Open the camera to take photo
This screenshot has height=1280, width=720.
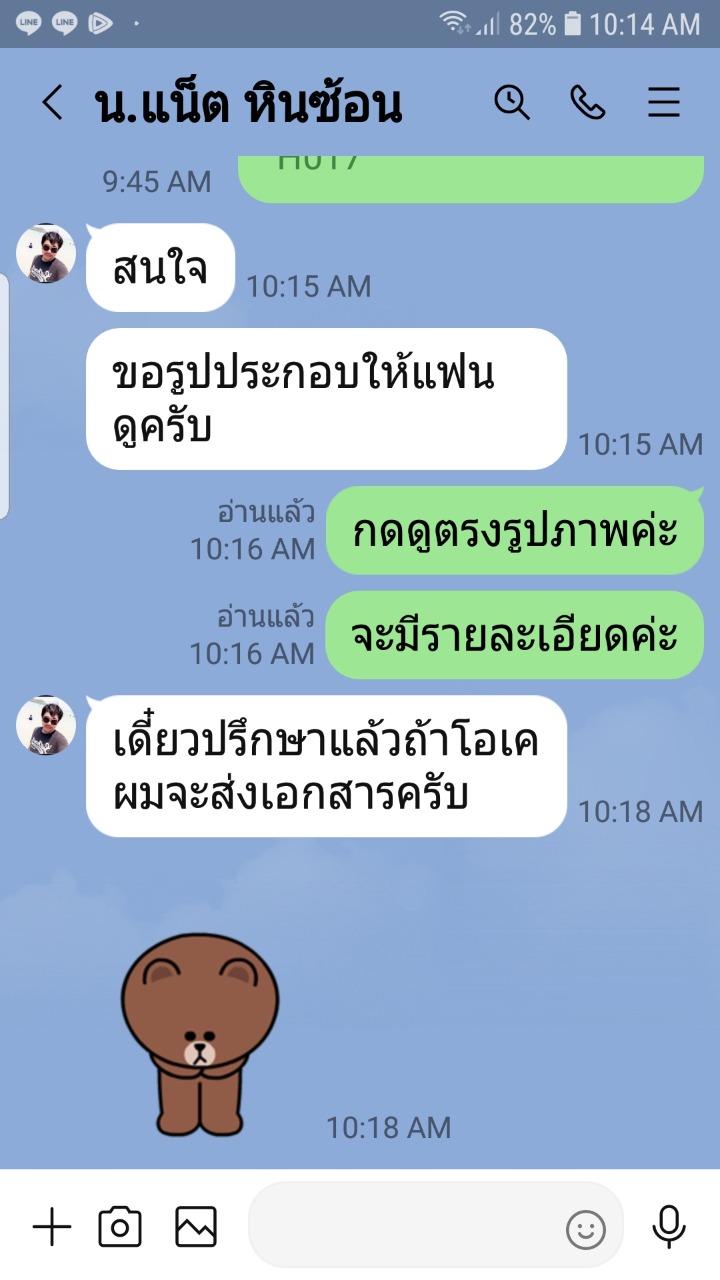(x=120, y=1226)
